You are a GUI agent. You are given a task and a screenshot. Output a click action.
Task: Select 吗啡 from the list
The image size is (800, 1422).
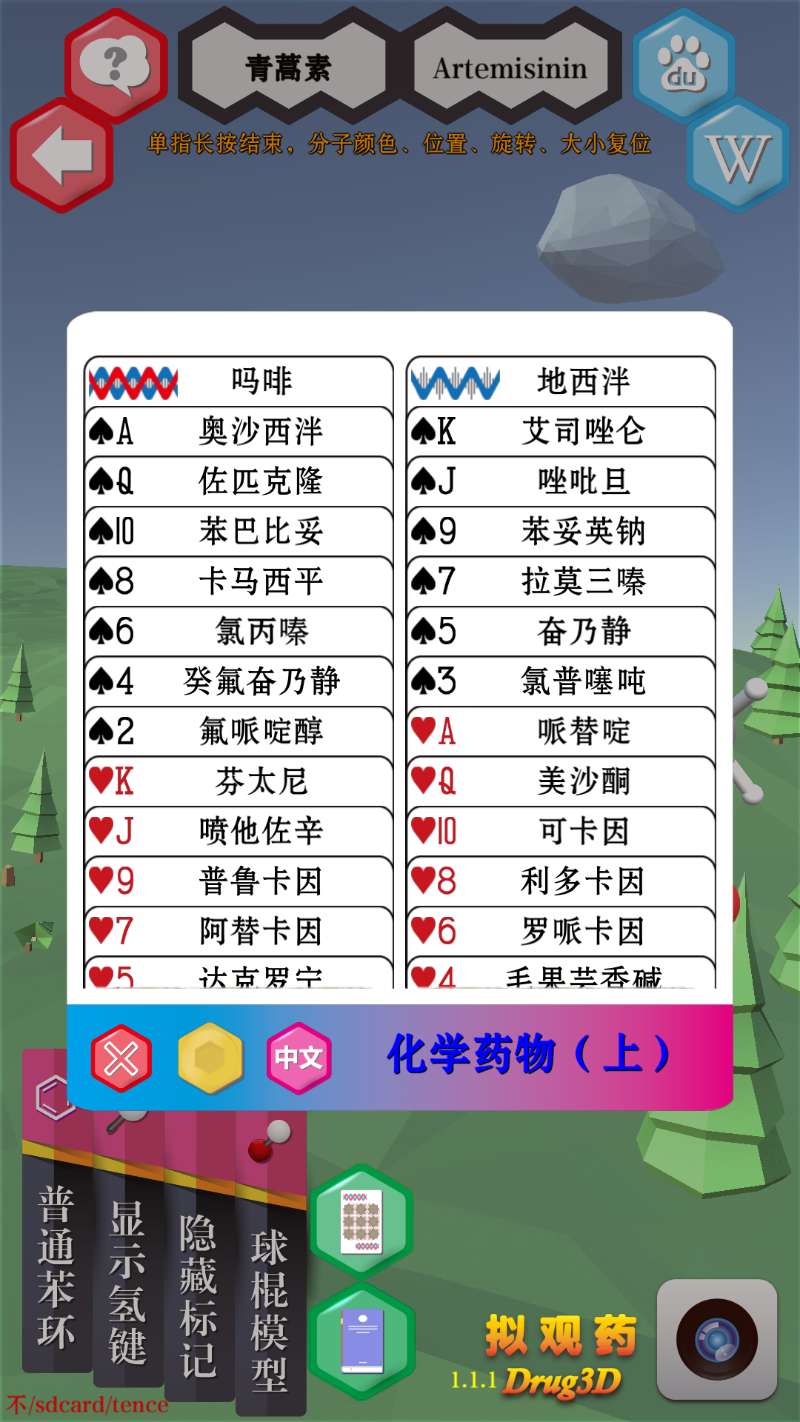(238, 381)
